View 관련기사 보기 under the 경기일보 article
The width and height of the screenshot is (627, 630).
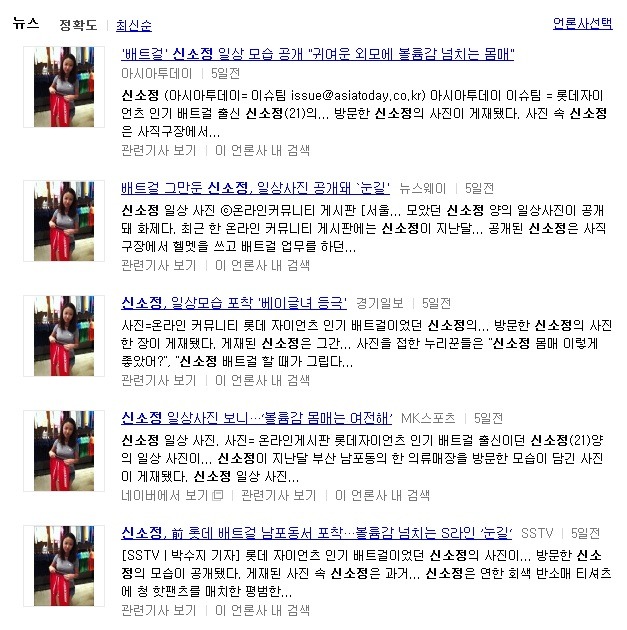point(158,380)
